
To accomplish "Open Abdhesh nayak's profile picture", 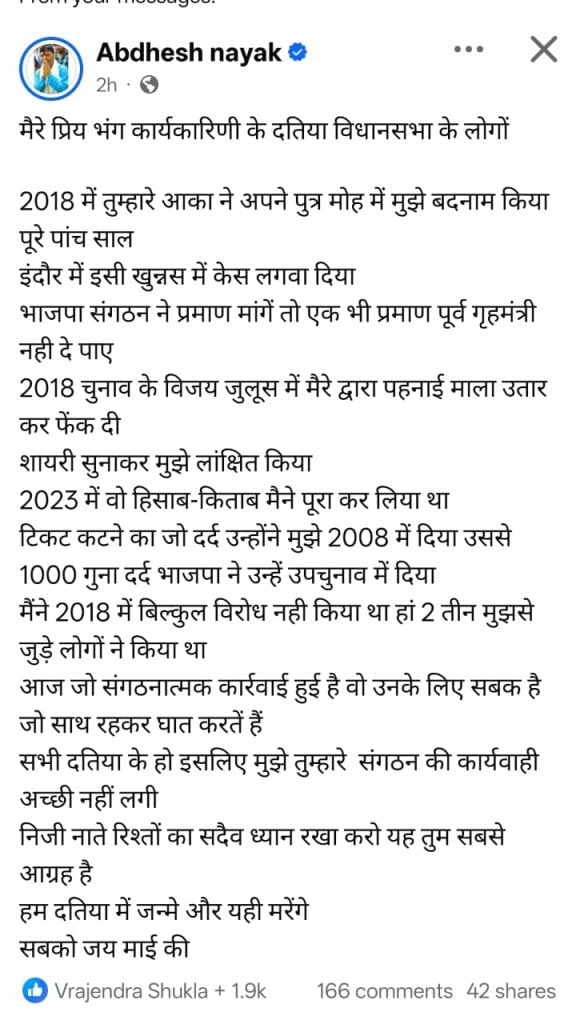I will coord(52,69).
